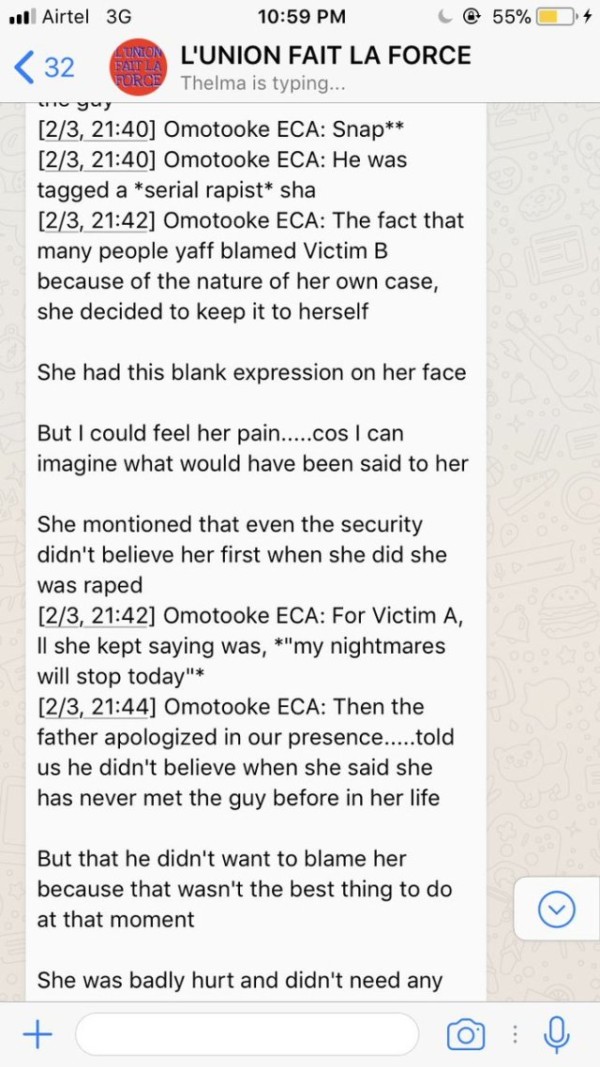600x1067 pixels.
Task: Open the attachment plus menu
Action: pos(37,1034)
